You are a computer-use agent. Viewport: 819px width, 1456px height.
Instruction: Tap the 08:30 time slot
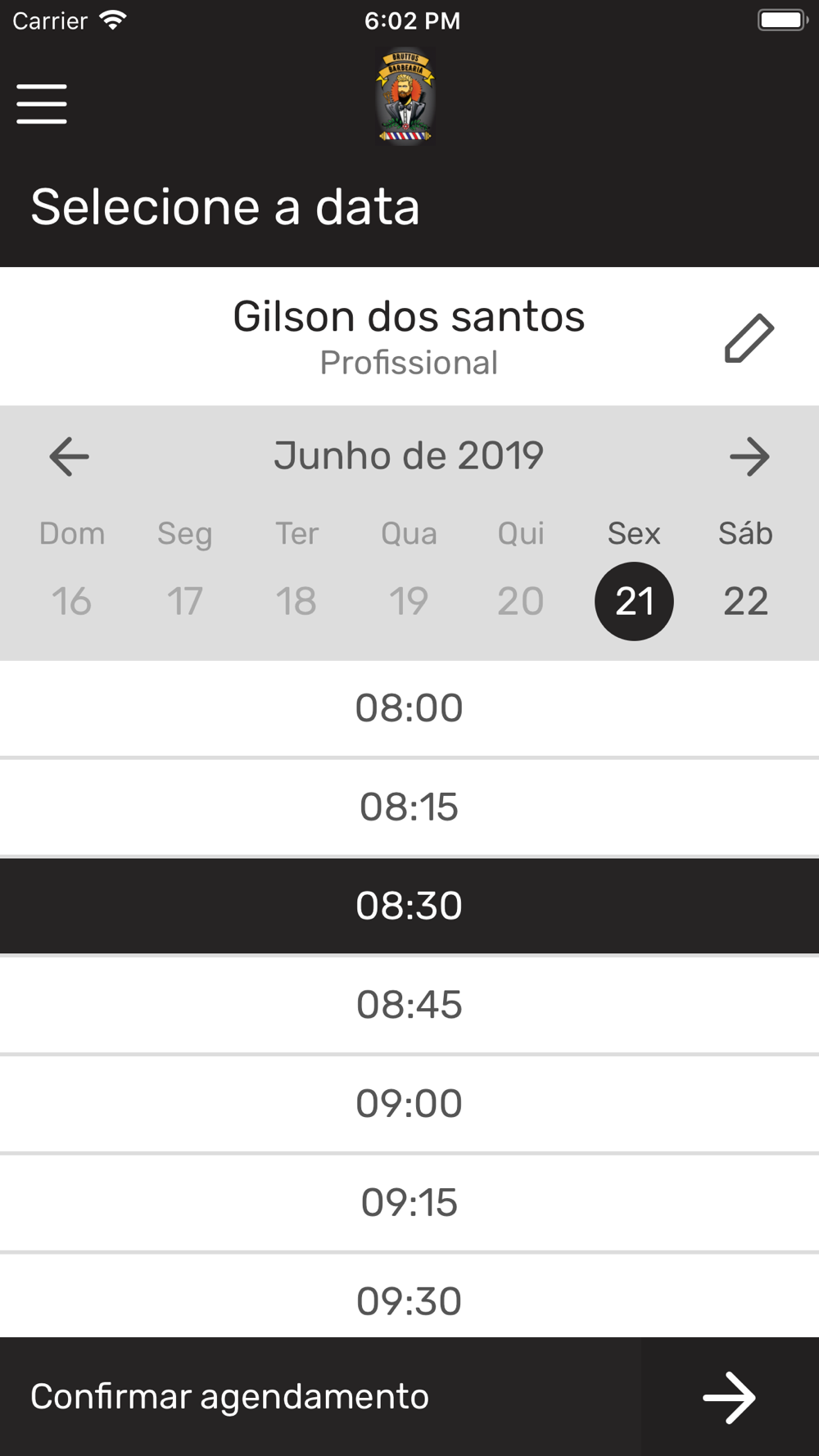pos(409,907)
